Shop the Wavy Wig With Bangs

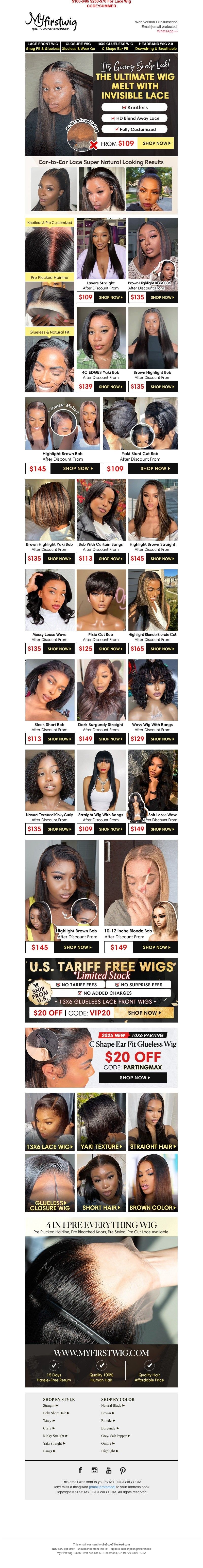coord(162,739)
